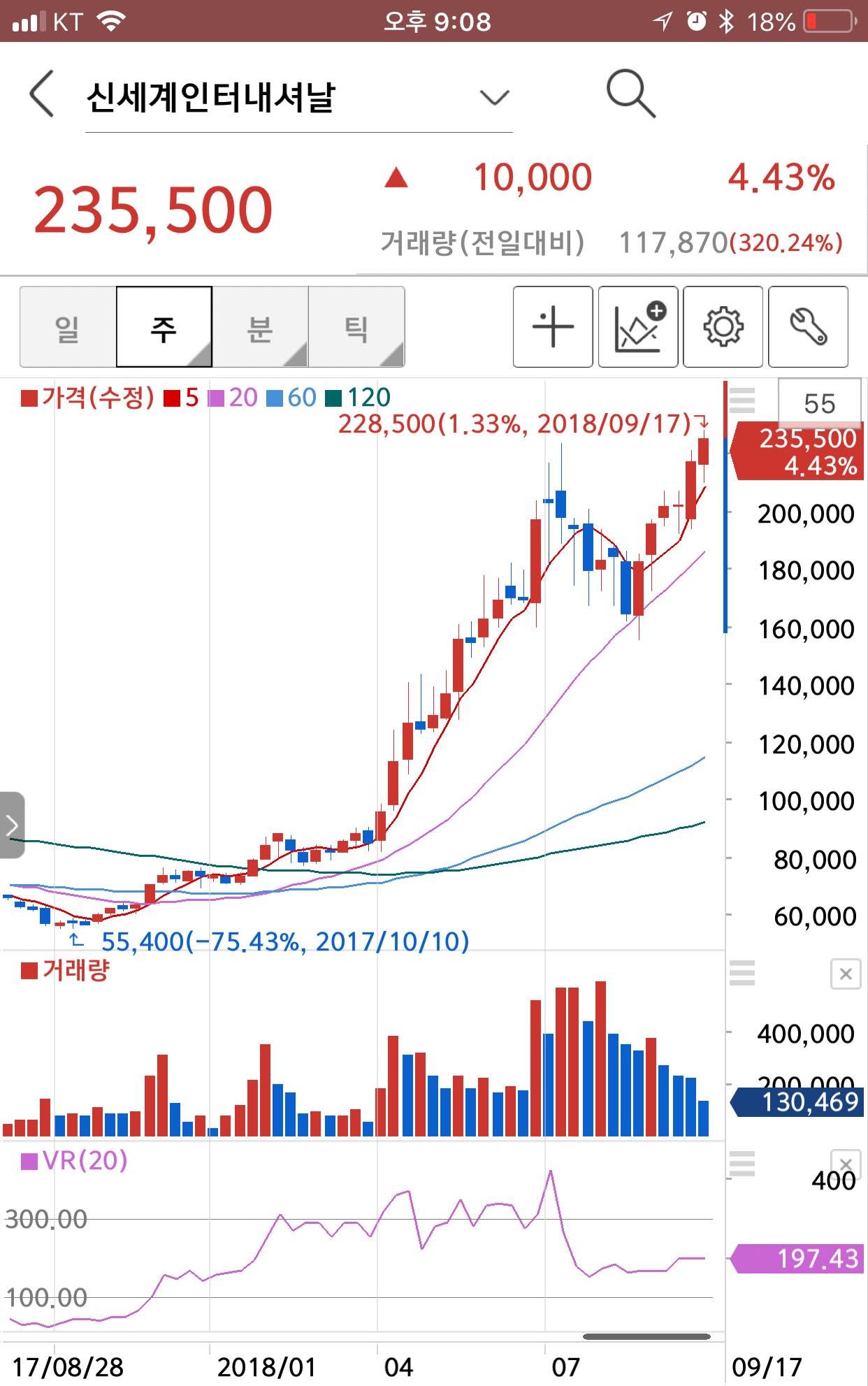Open the stock search magnifier
Image resolution: width=868 pixels, height=1386 pixels.
click(x=630, y=94)
